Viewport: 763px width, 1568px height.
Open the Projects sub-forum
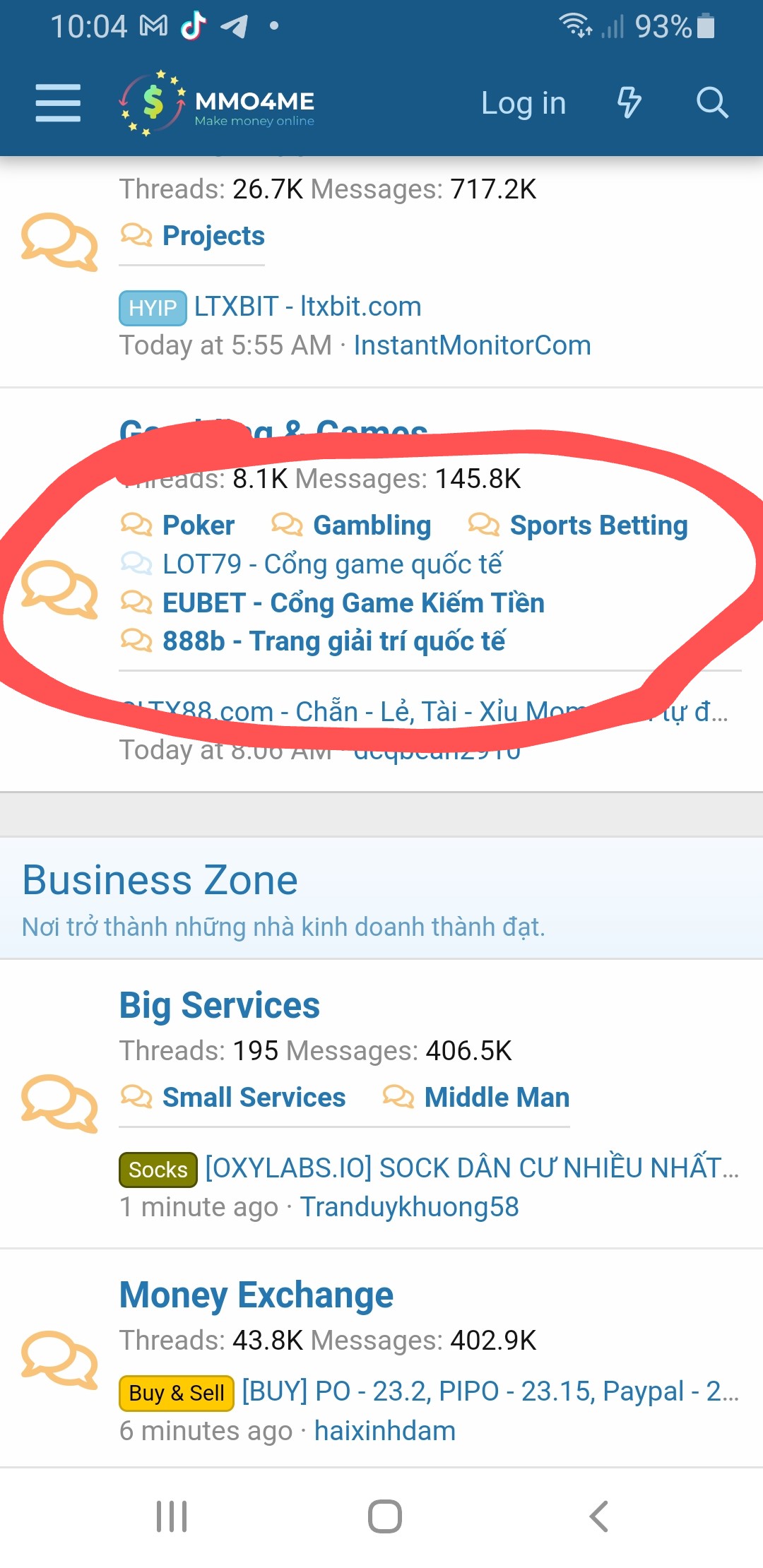(213, 236)
